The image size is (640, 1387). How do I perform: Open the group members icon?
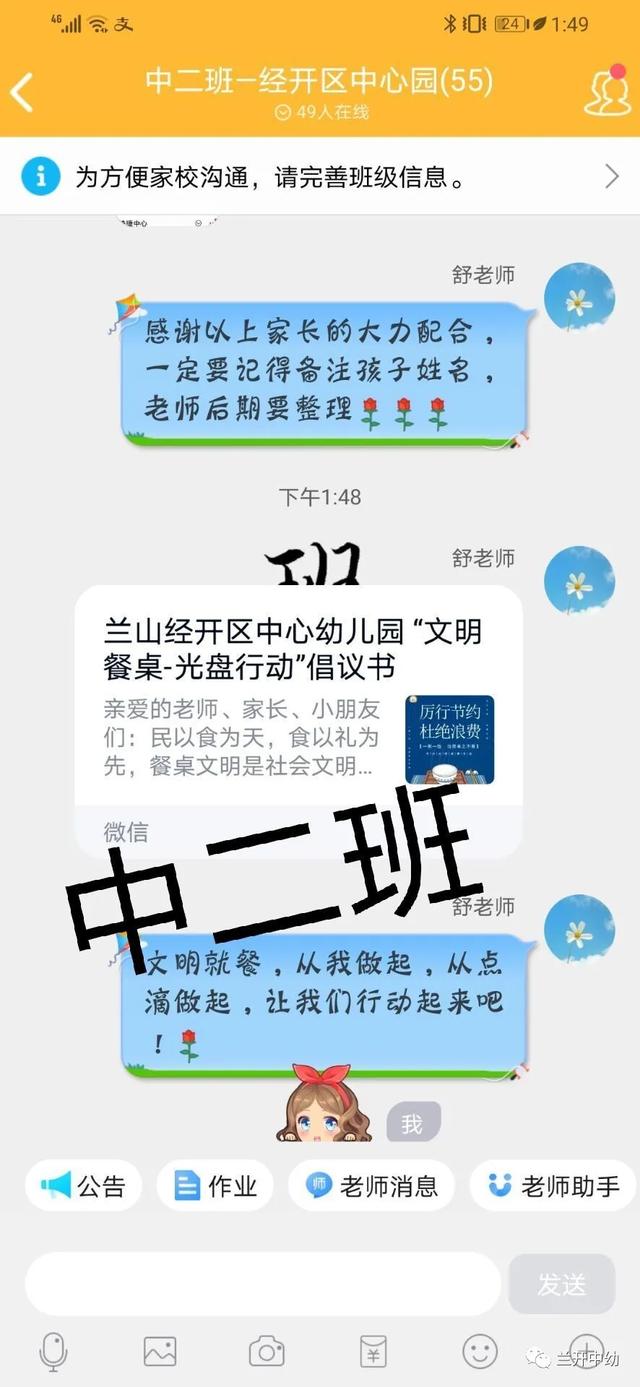[607, 92]
